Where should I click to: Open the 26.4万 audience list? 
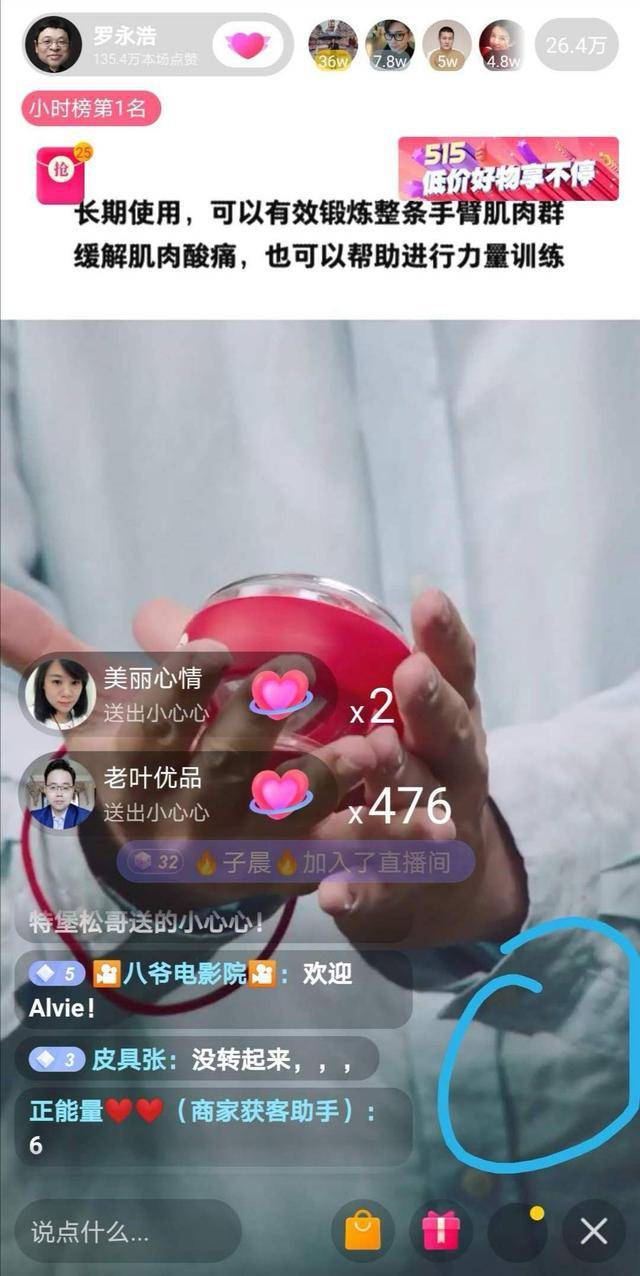point(577,45)
